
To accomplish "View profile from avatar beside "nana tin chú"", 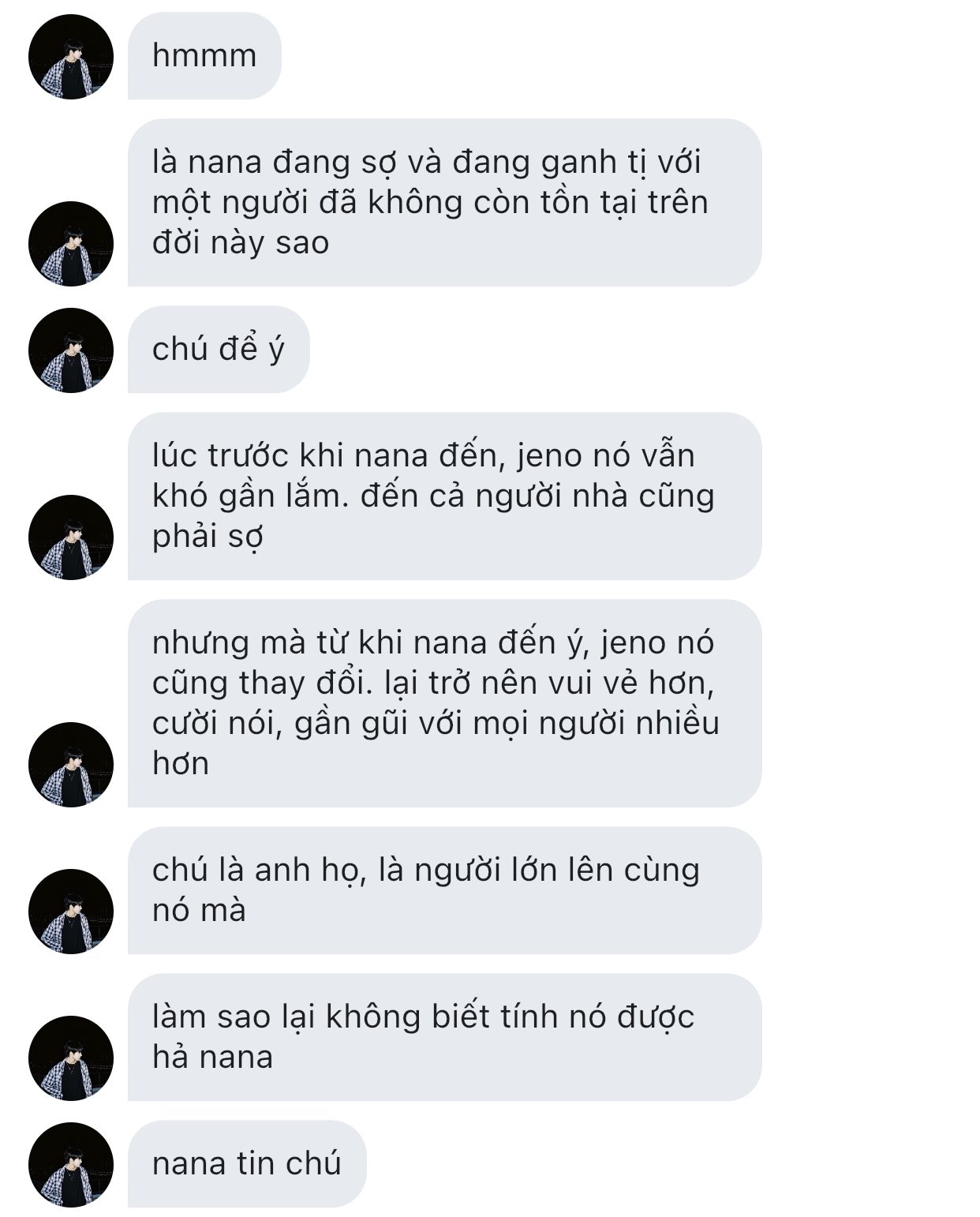I will click(x=71, y=1165).
